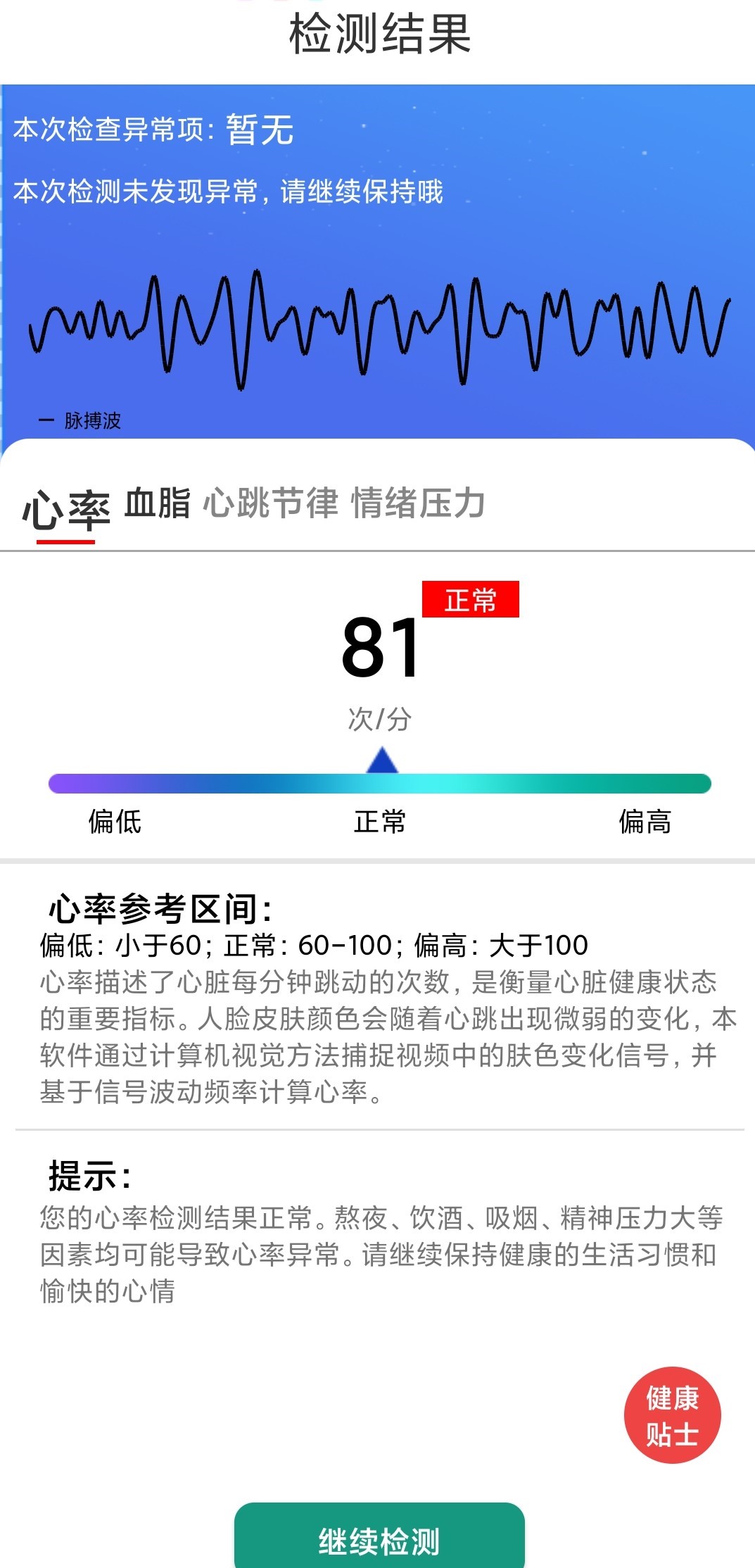The image size is (755, 1568).
Task: Switch to the 心率 tab
Action: [66, 509]
